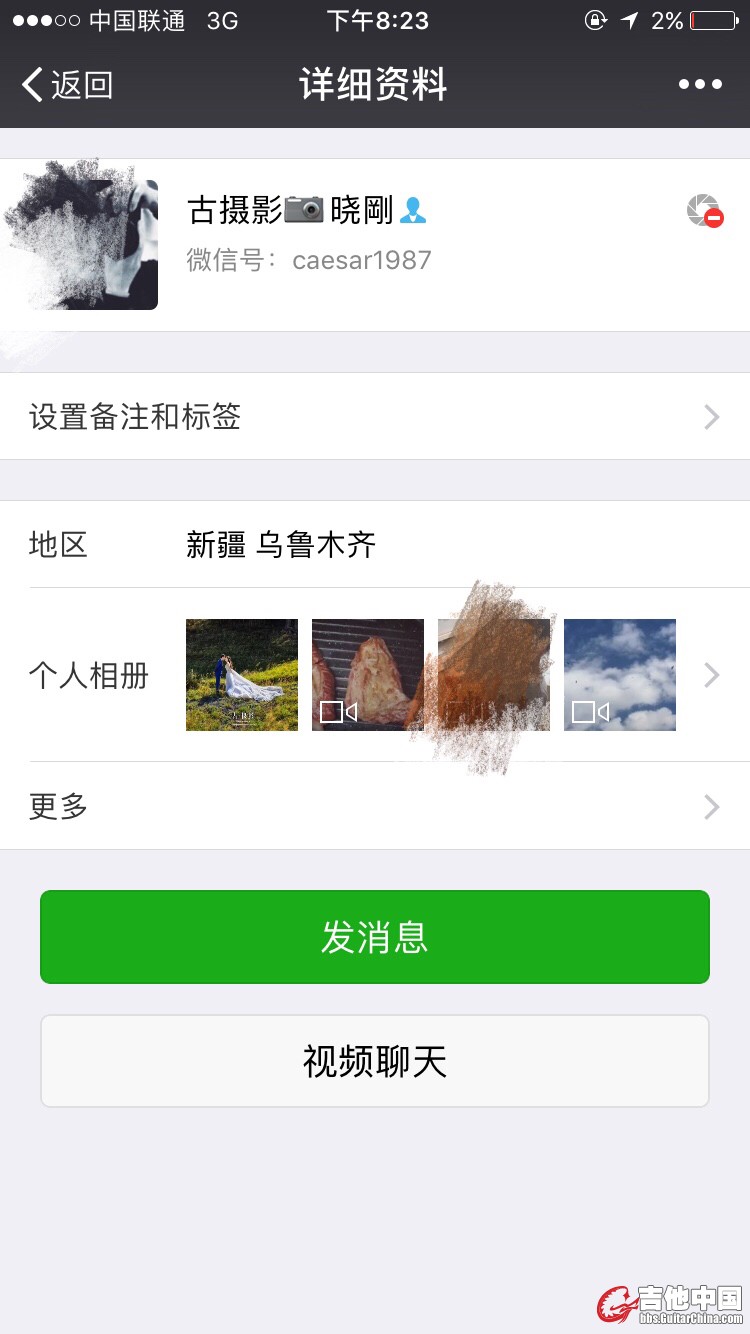Open the 个人相册 album row

tap(375, 675)
